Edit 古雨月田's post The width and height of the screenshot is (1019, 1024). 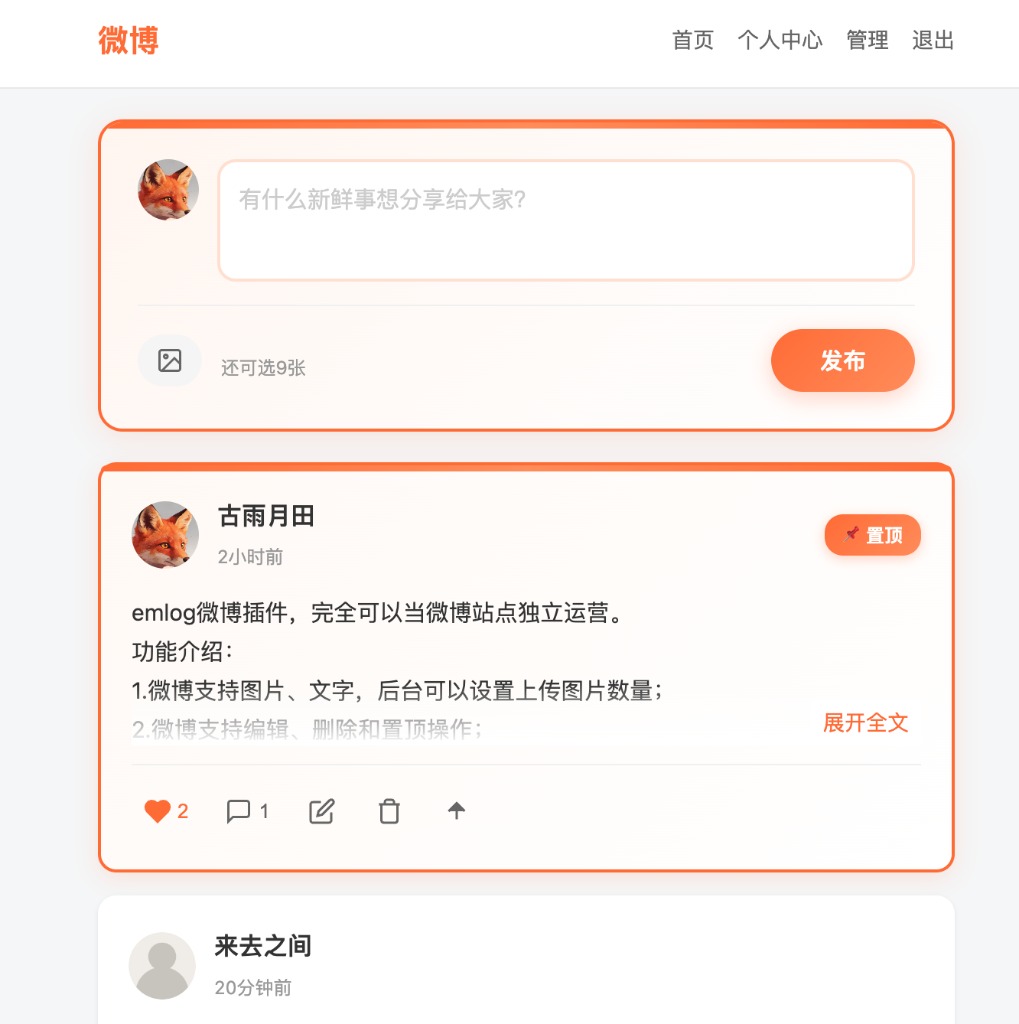321,811
